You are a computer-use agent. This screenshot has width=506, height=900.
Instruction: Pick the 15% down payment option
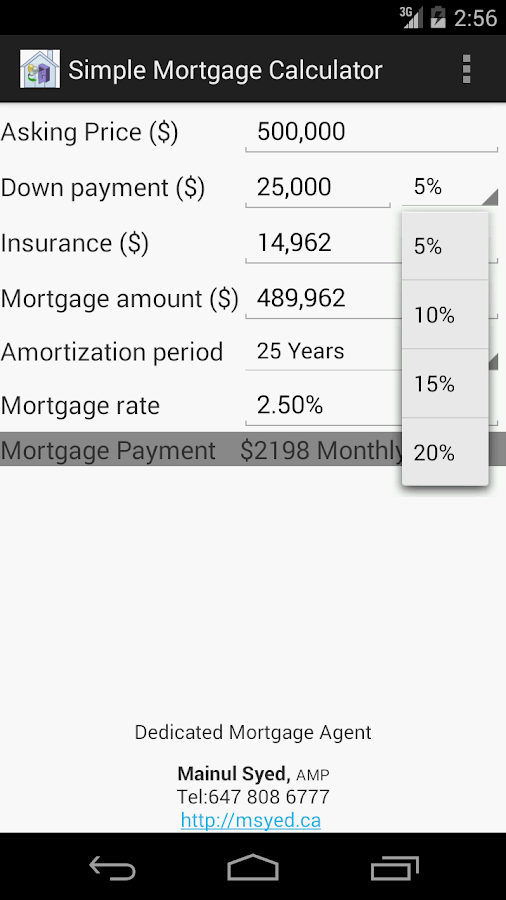point(445,383)
